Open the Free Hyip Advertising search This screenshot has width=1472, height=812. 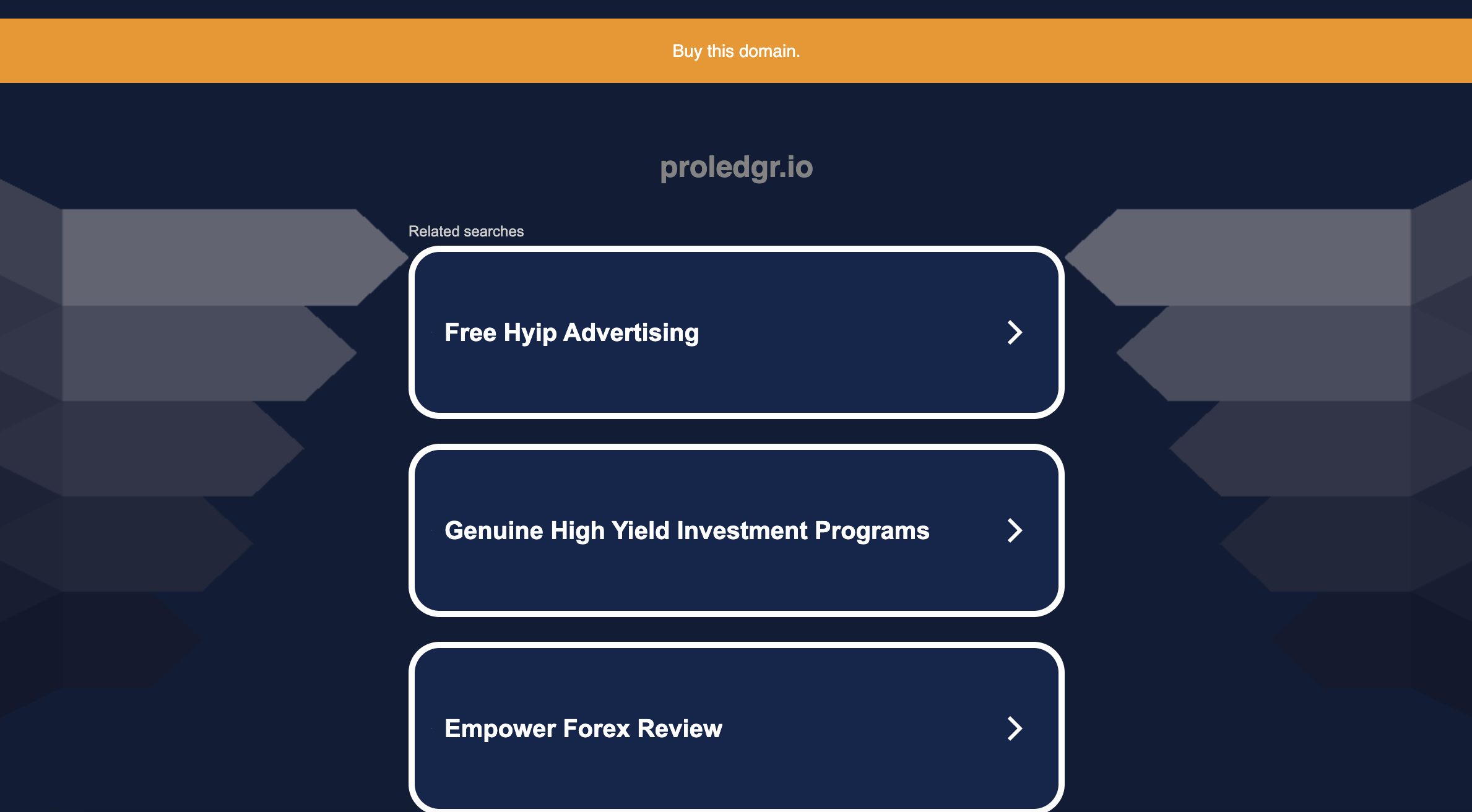tap(735, 333)
